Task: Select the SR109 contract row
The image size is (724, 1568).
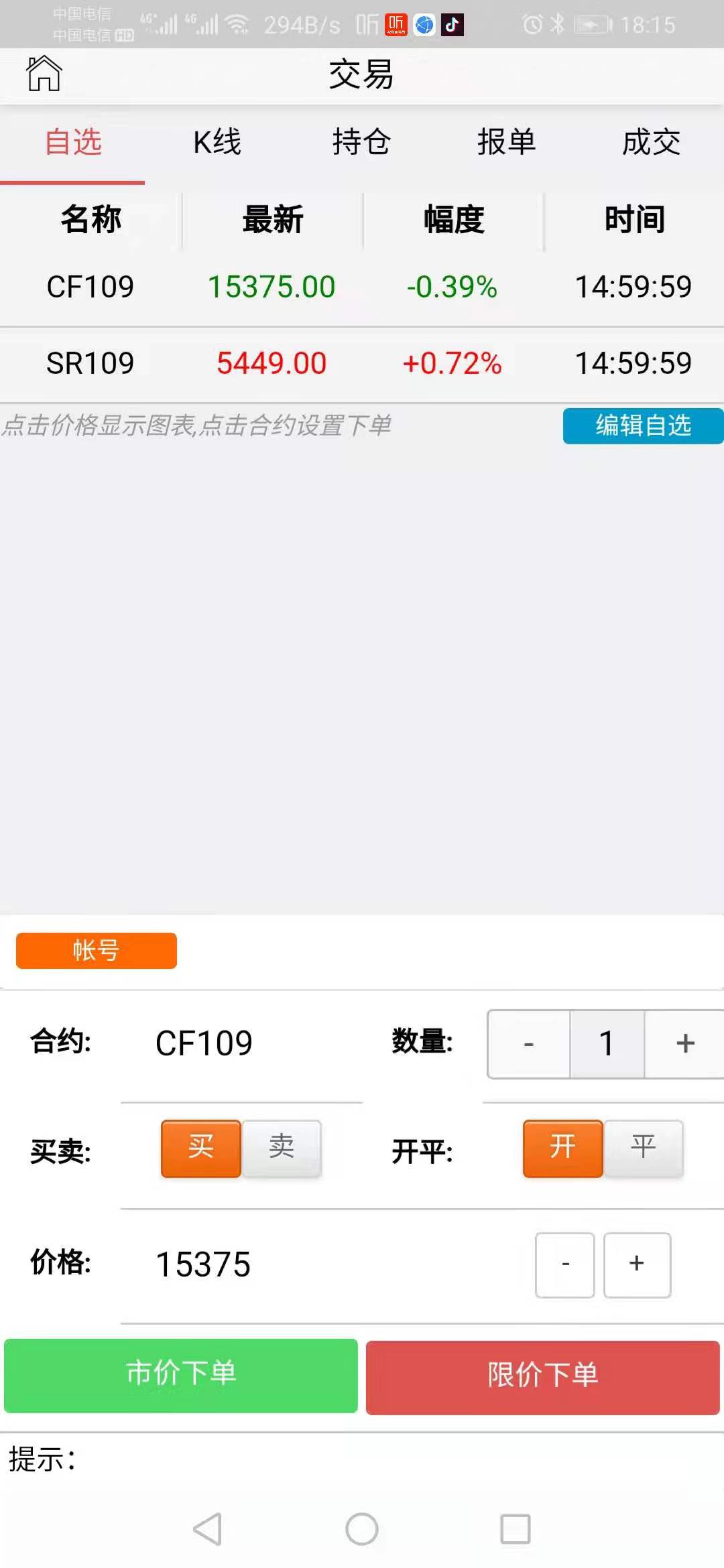Action: tap(90, 363)
